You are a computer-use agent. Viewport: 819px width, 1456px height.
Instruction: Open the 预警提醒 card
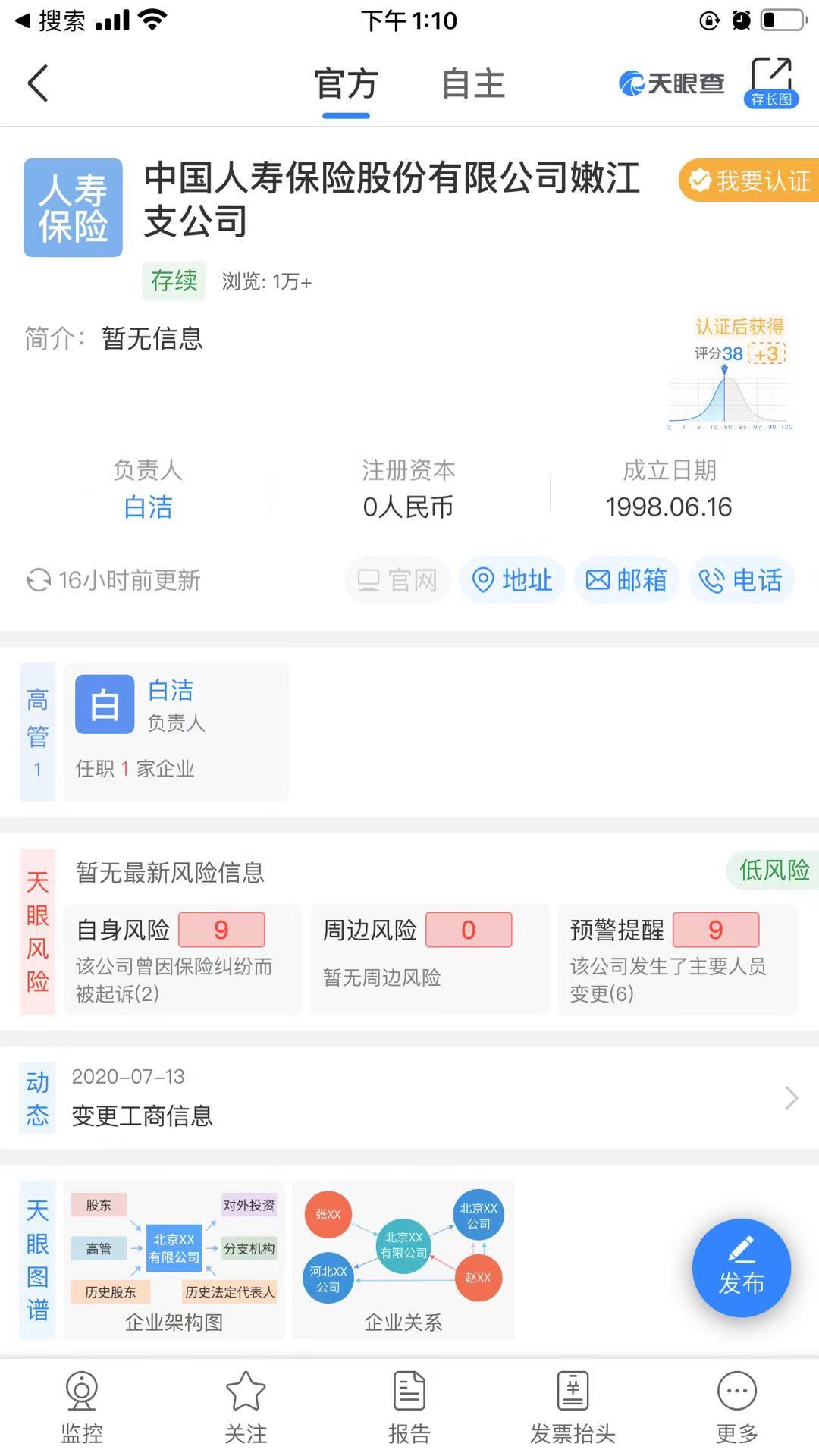tap(676, 959)
